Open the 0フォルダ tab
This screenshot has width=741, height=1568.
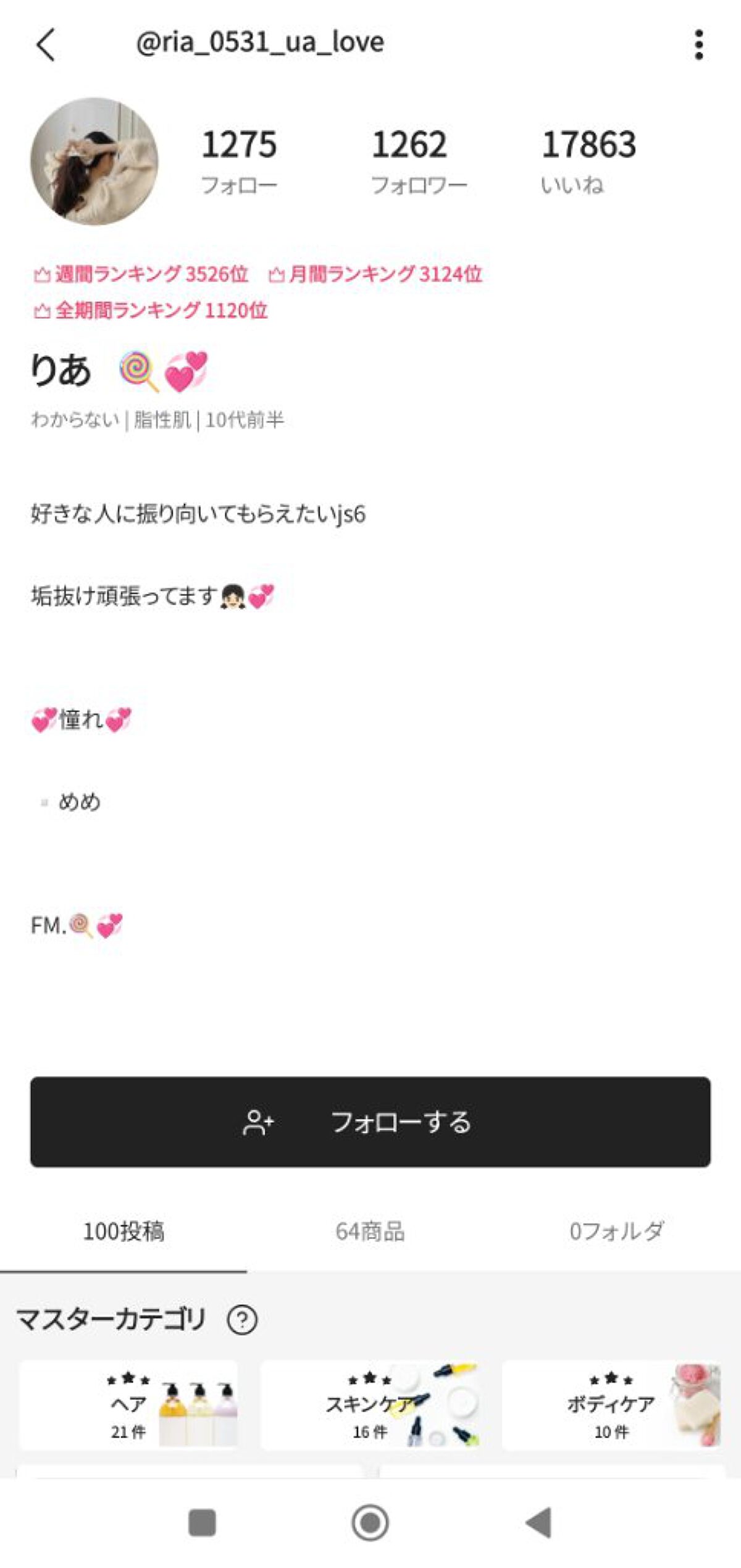point(617,1231)
